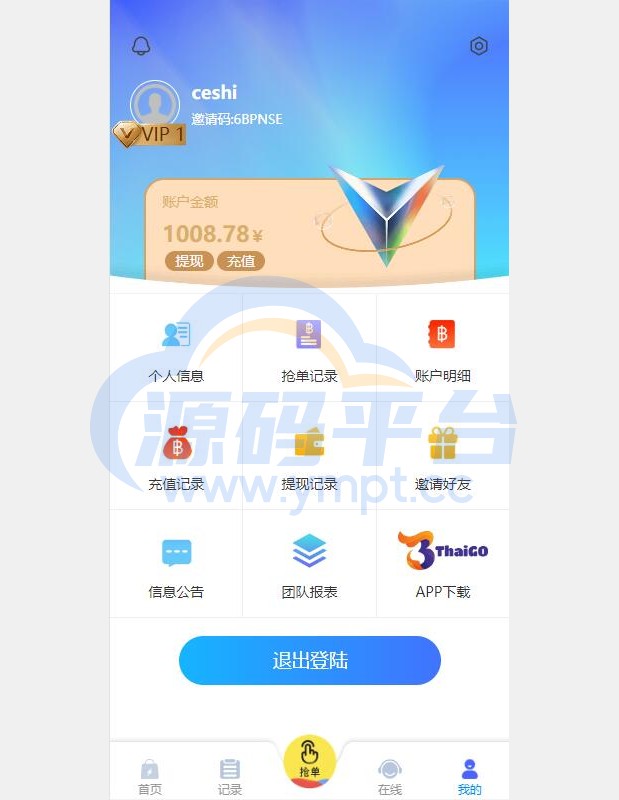Tap the 提现 withdraw button

click(x=189, y=261)
